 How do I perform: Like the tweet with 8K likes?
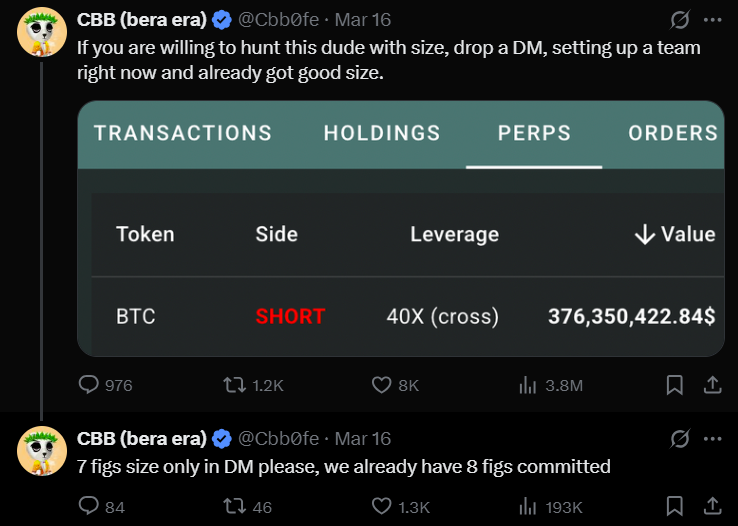tap(381, 385)
